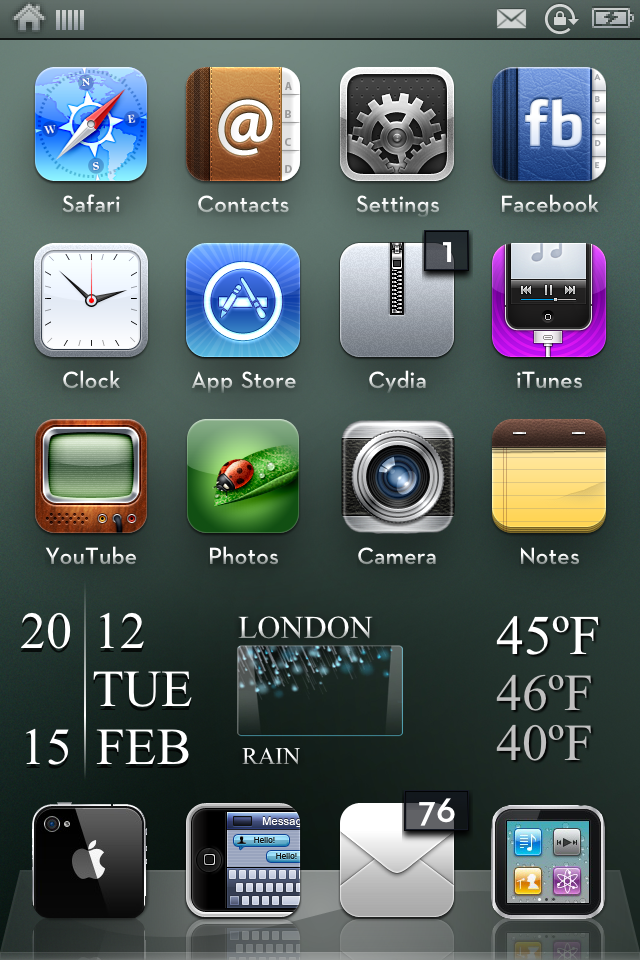Image resolution: width=640 pixels, height=960 pixels.
Task: Launch the Contacts app
Action: [x=243, y=125]
